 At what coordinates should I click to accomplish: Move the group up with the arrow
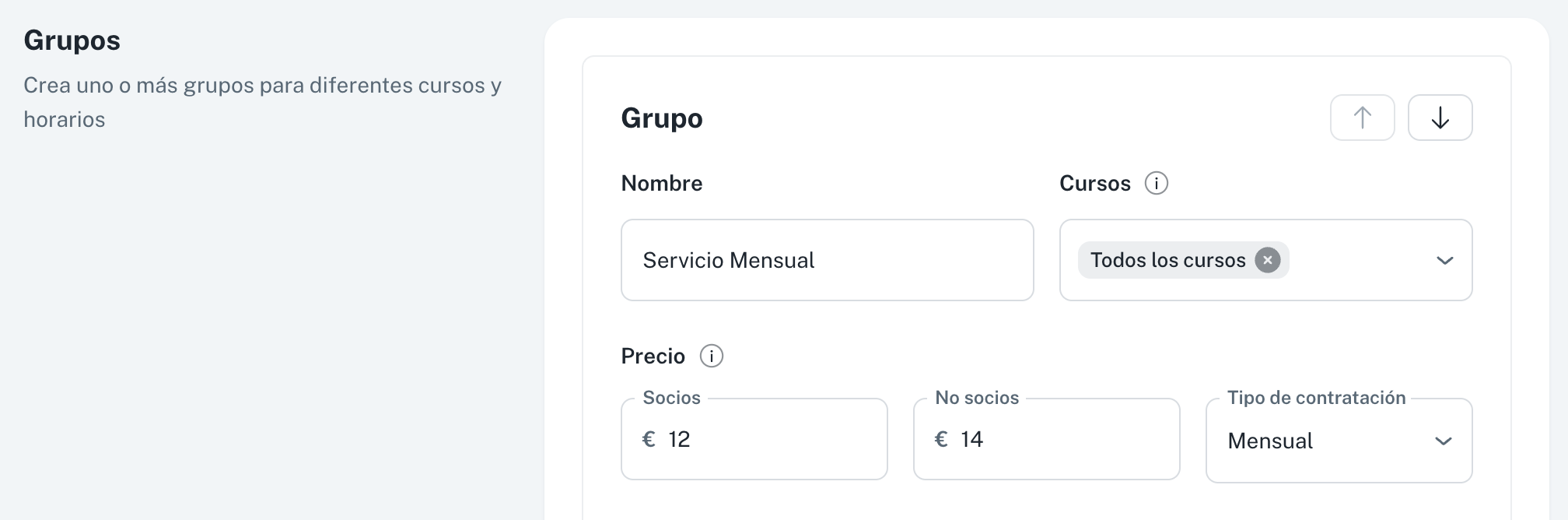[x=1362, y=118]
